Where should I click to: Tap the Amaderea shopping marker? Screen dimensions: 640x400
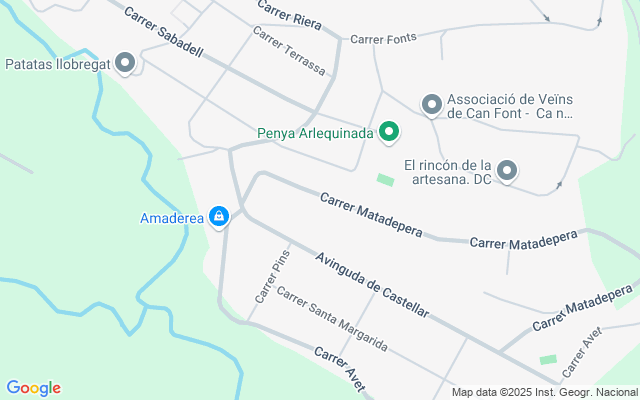(x=219, y=217)
